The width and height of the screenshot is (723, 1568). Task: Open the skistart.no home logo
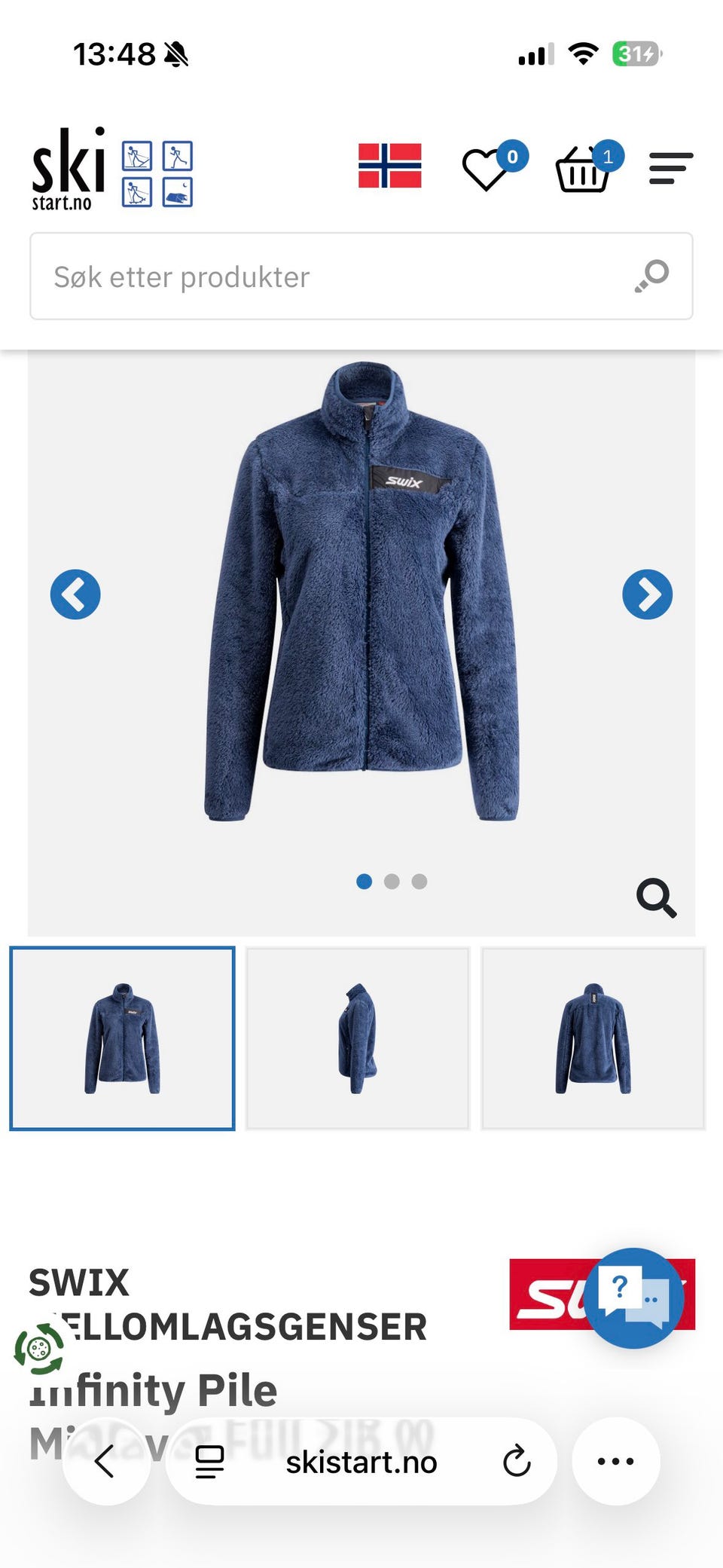tap(112, 170)
